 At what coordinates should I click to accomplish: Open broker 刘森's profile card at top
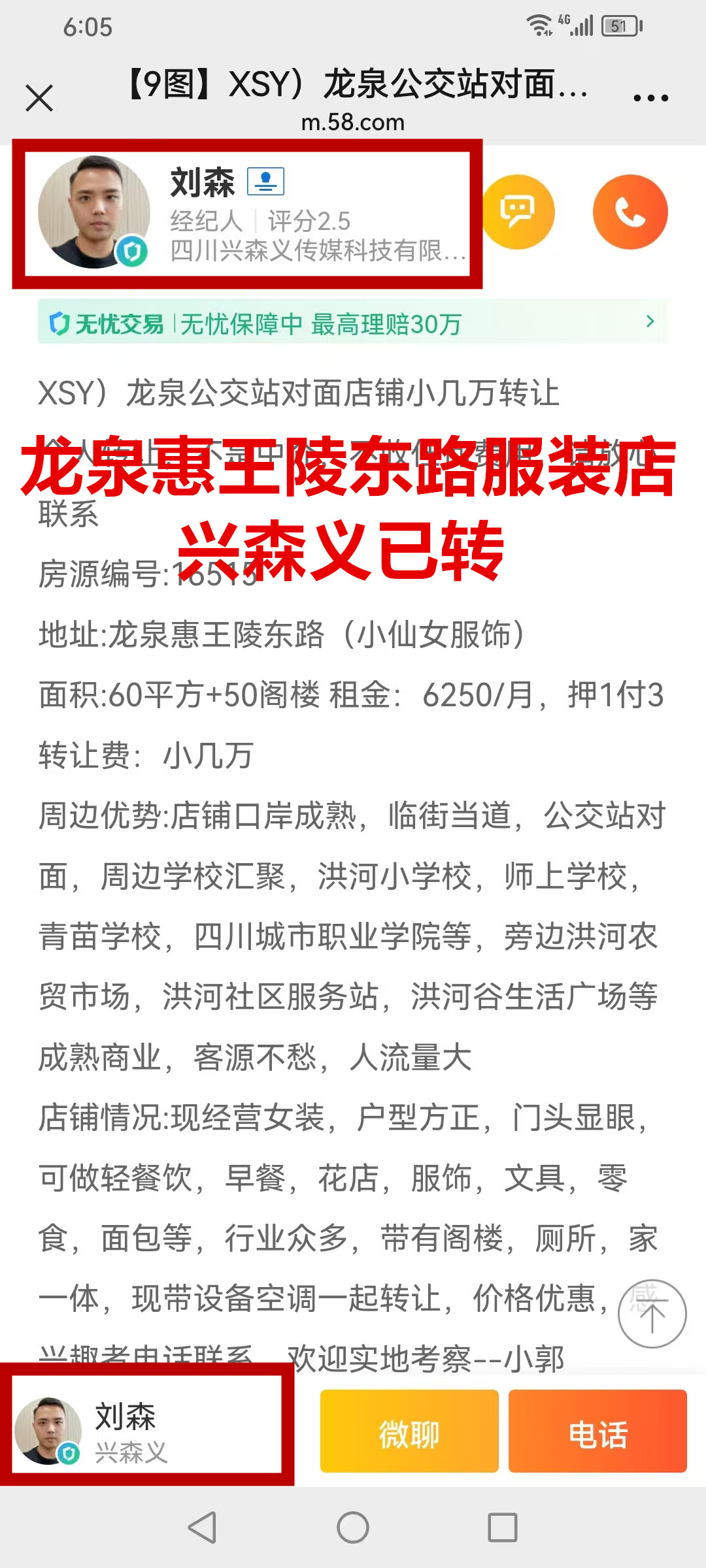[247, 213]
